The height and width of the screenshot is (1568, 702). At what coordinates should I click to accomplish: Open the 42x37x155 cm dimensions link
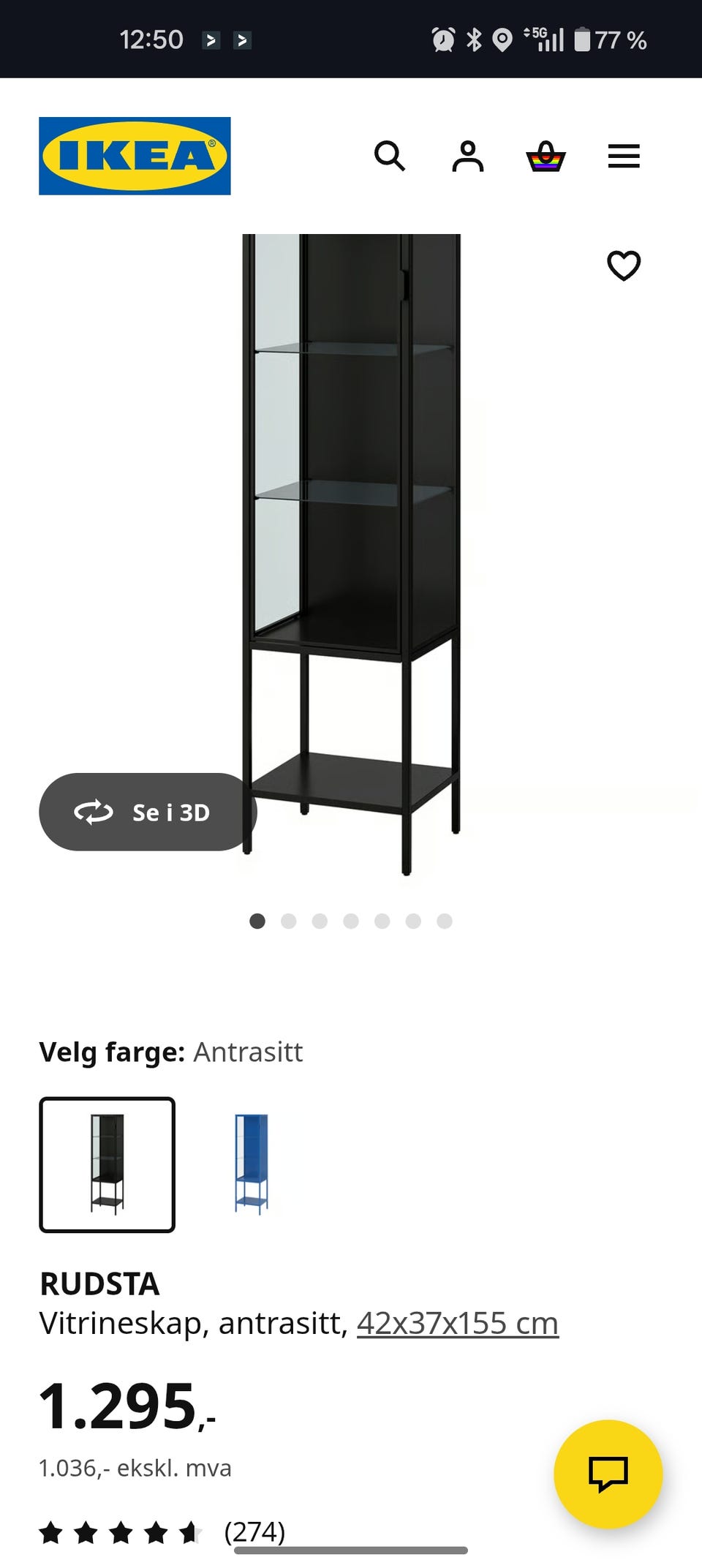click(458, 1323)
